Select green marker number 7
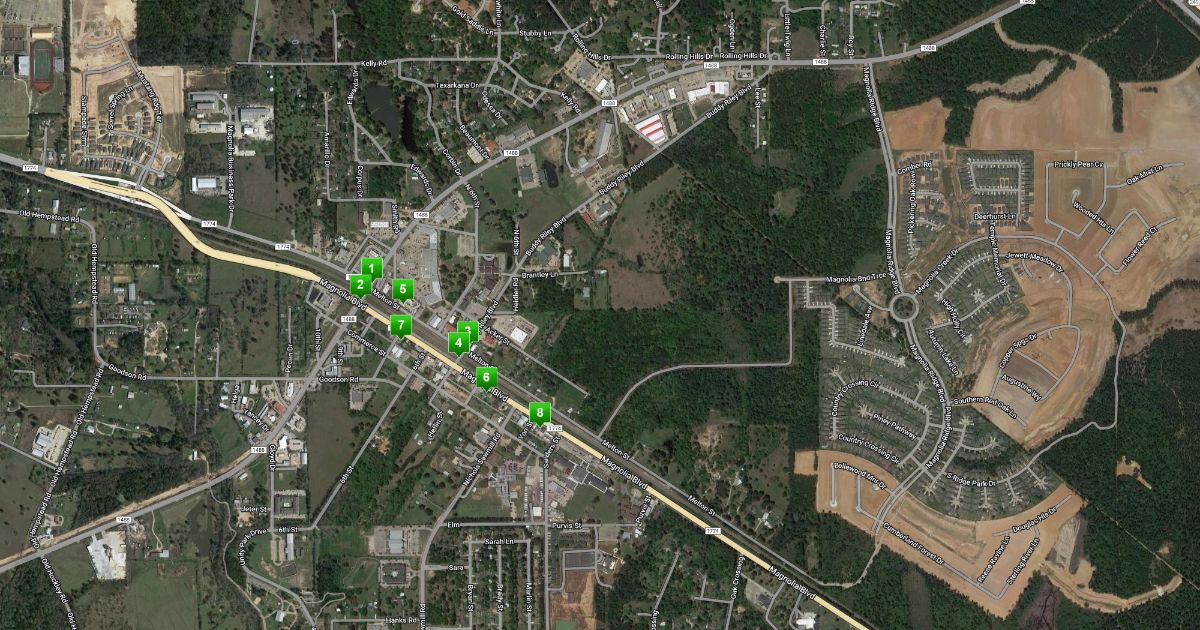Viewport: 1200px width, 630px height. [400, 325]
